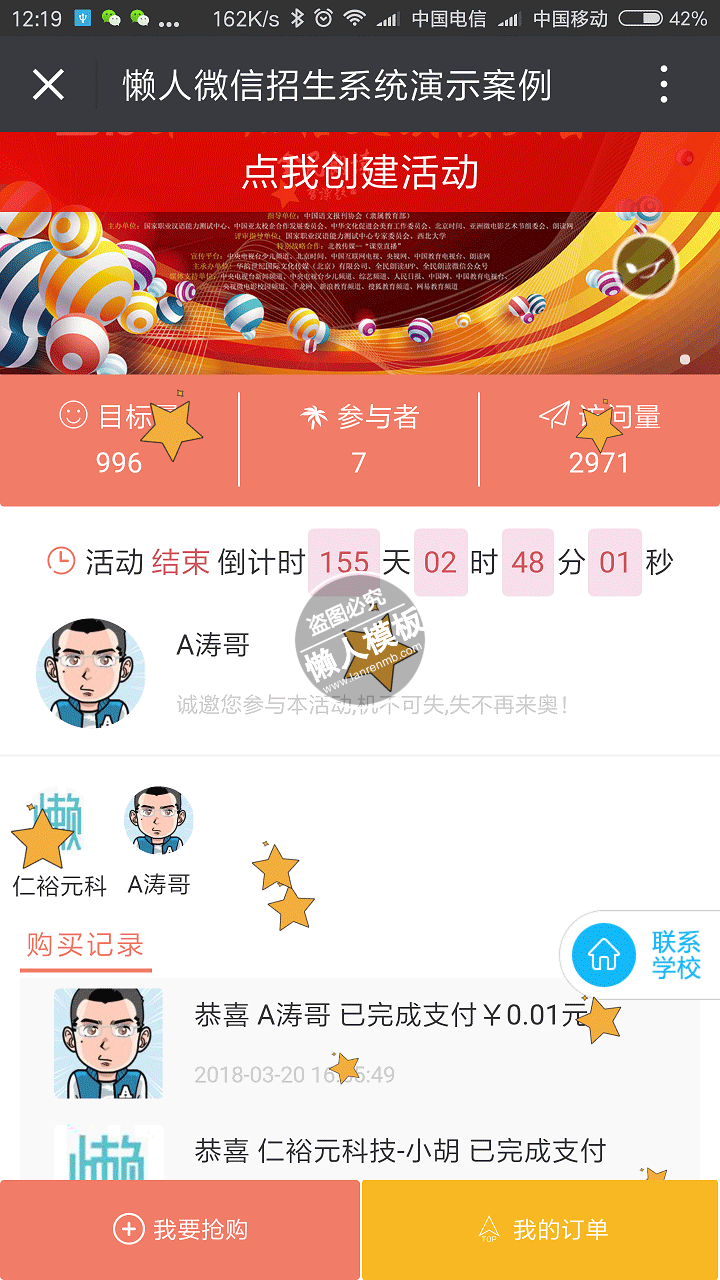Tap the 联系学校 floating button
Viewport: 720px width, 1280px height.
click(x=642, y=955)
